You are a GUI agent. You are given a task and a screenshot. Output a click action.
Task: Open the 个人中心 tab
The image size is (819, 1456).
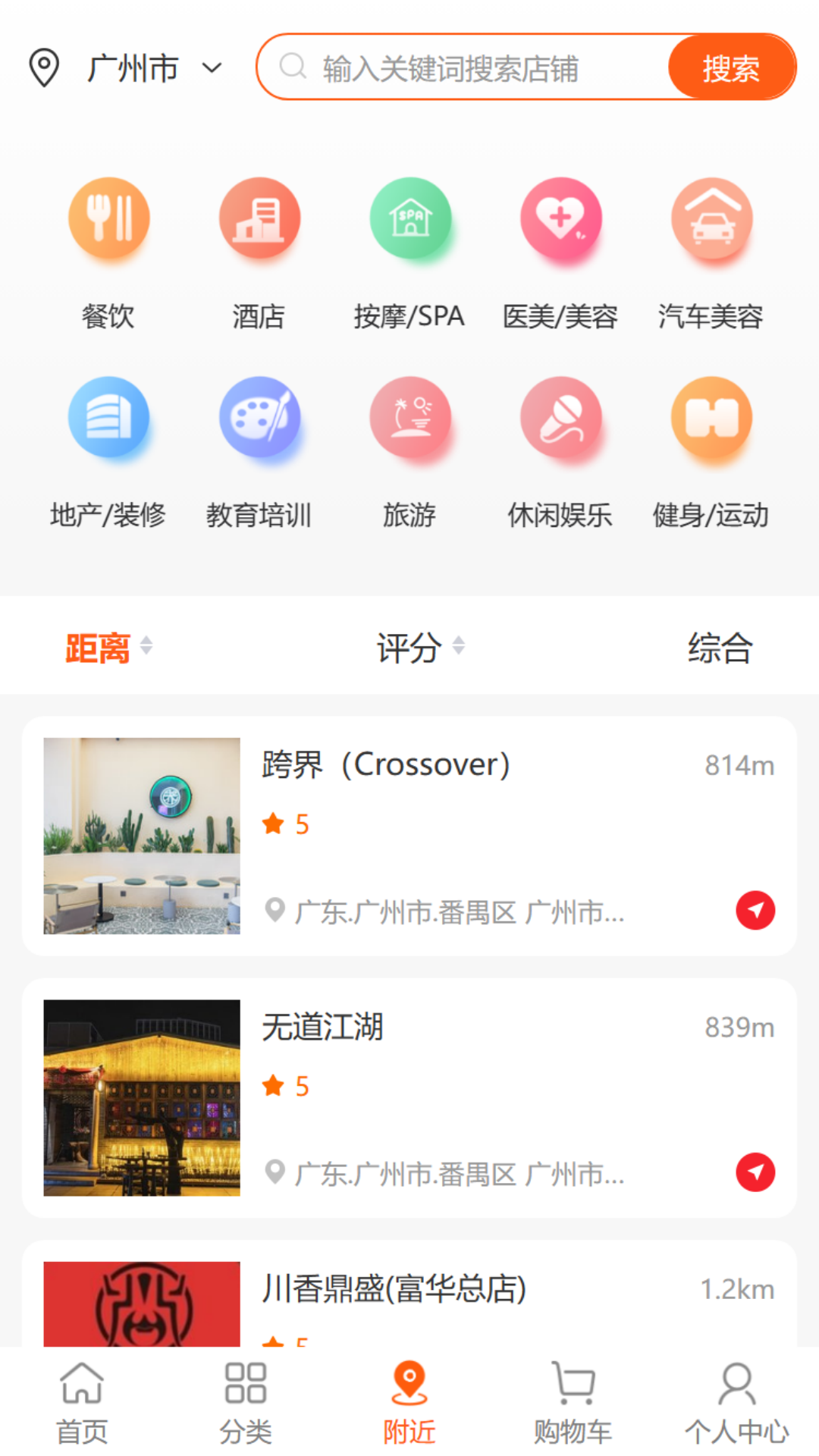(x=736, y=1403)
